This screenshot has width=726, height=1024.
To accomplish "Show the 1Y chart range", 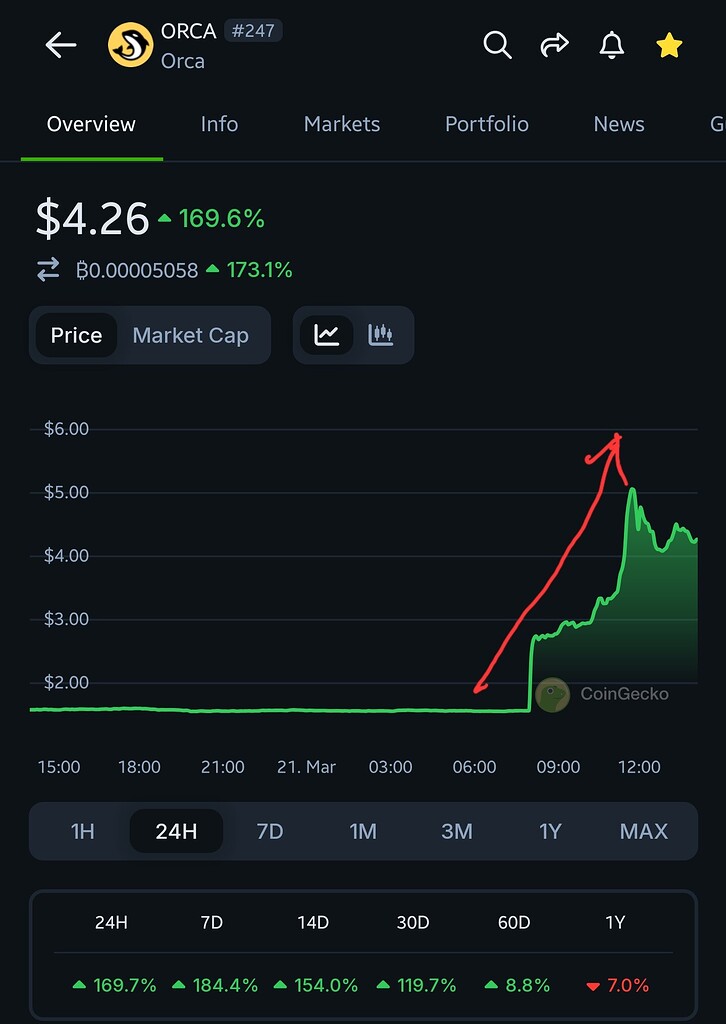I will (550, 831).
